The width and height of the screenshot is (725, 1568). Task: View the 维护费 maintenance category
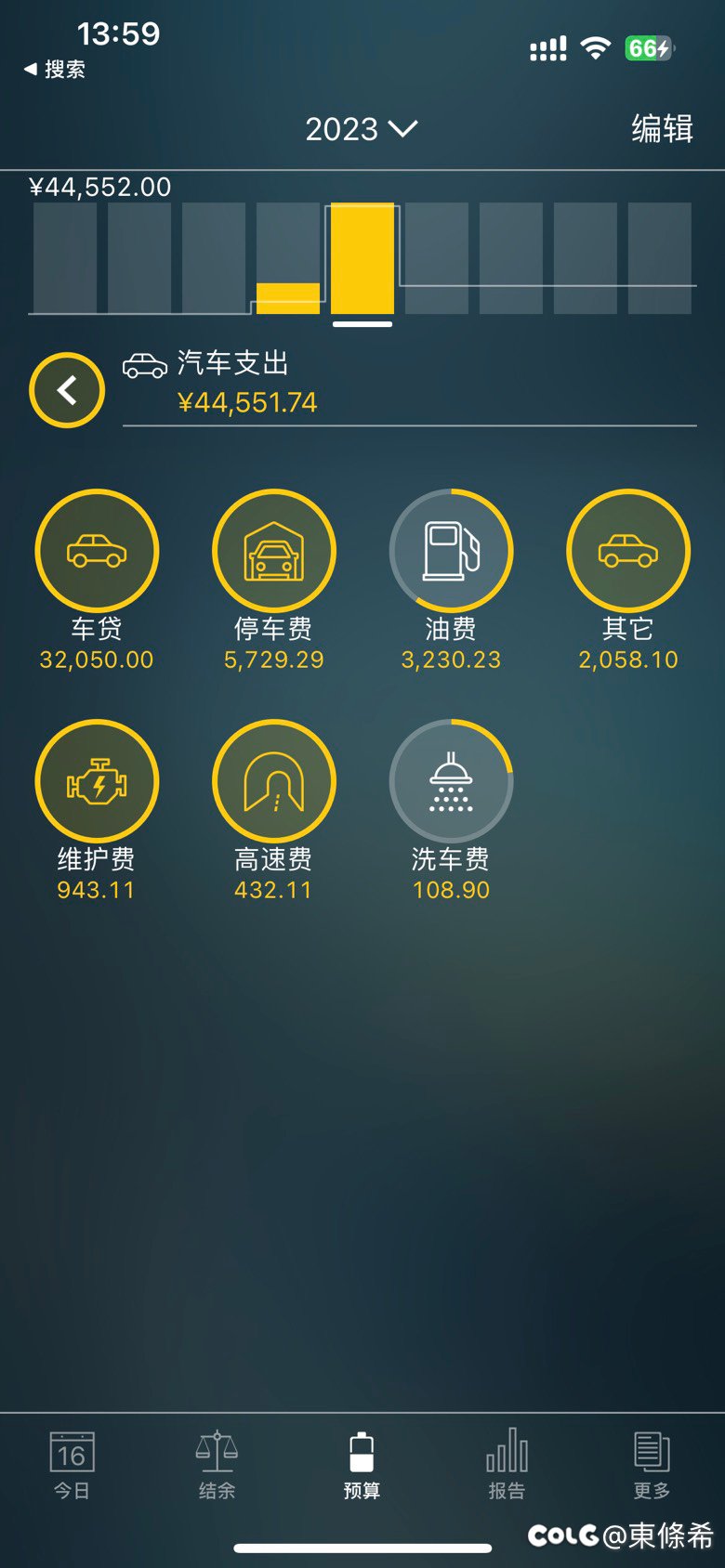(x=97, y=782)
